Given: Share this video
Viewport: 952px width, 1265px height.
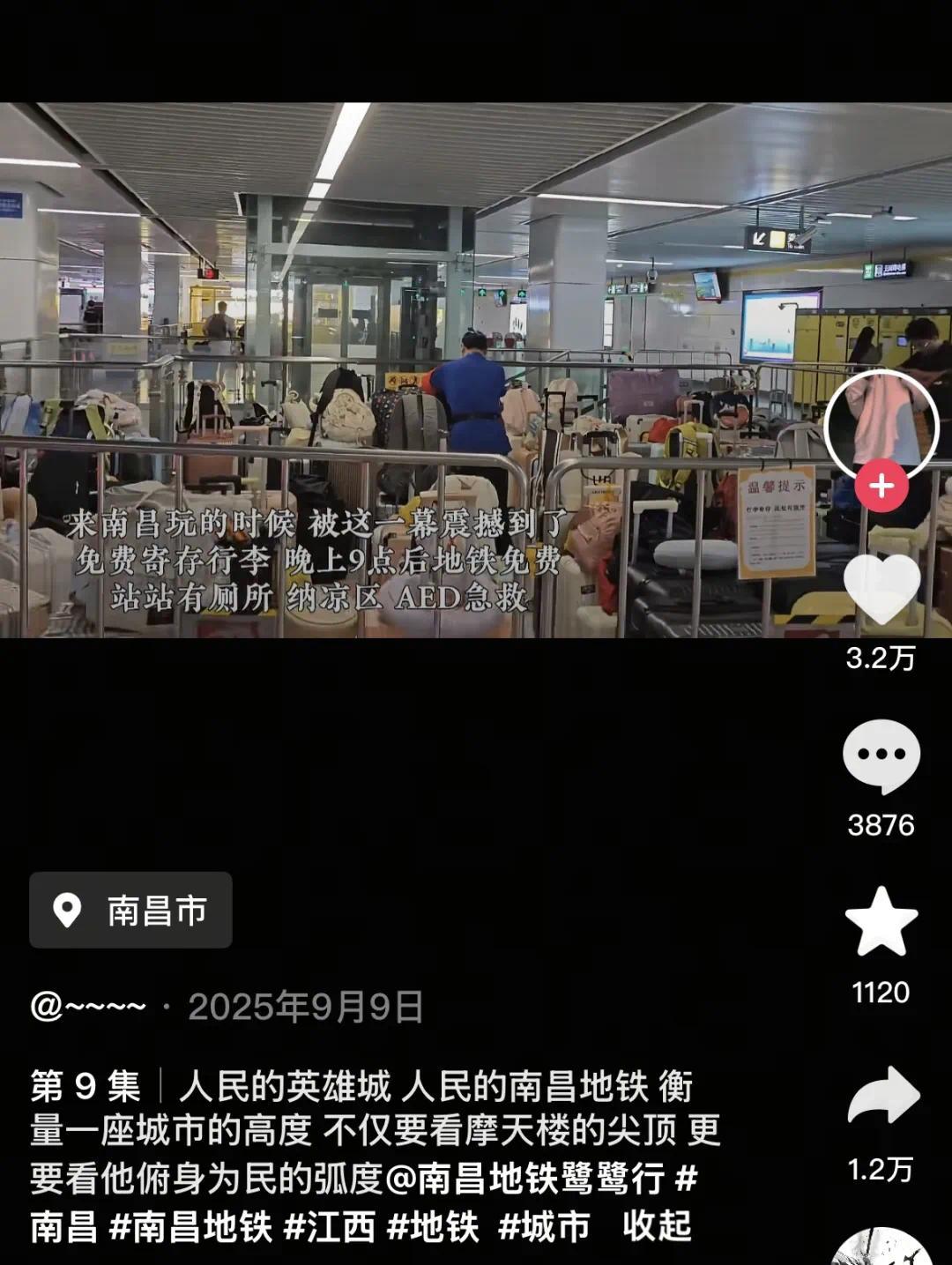Looking at the screenshot, I should click(x=882, y=1096).
